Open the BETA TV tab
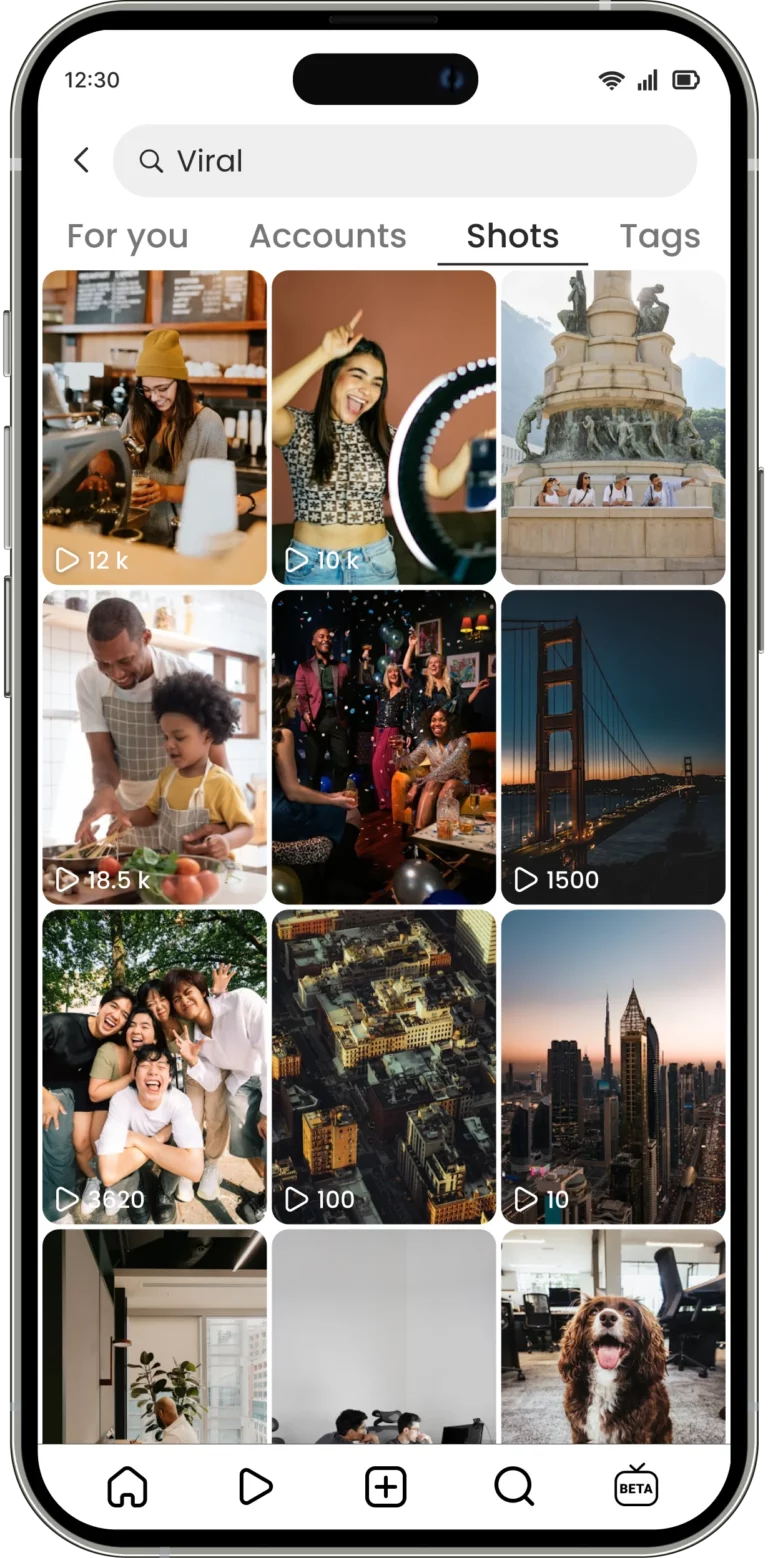This screenshot has width=768, height=1558. (x=636, y=1487)
